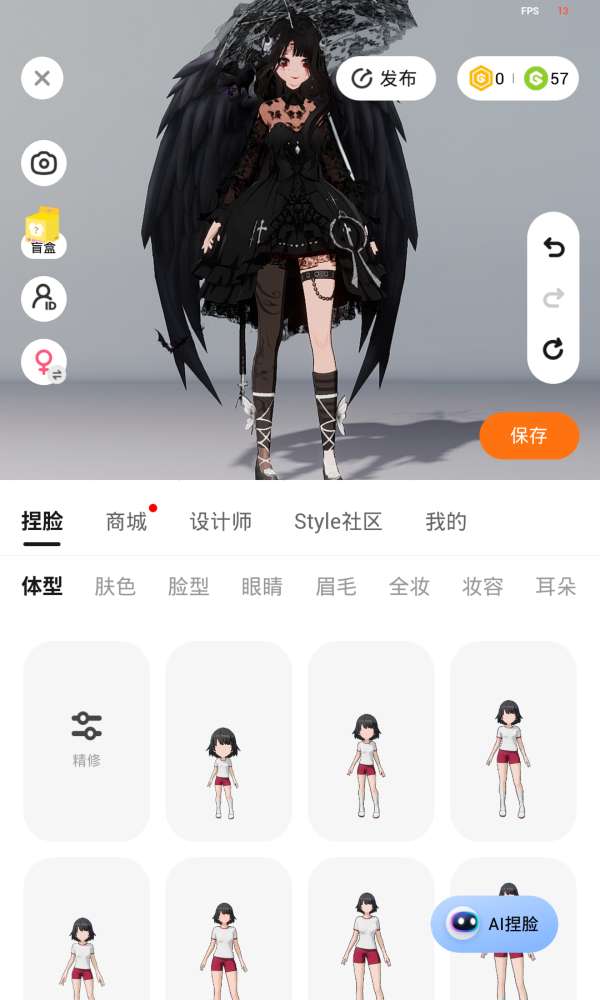
Task: Switch to the 设计师 tab
Action: coord(221,522)
